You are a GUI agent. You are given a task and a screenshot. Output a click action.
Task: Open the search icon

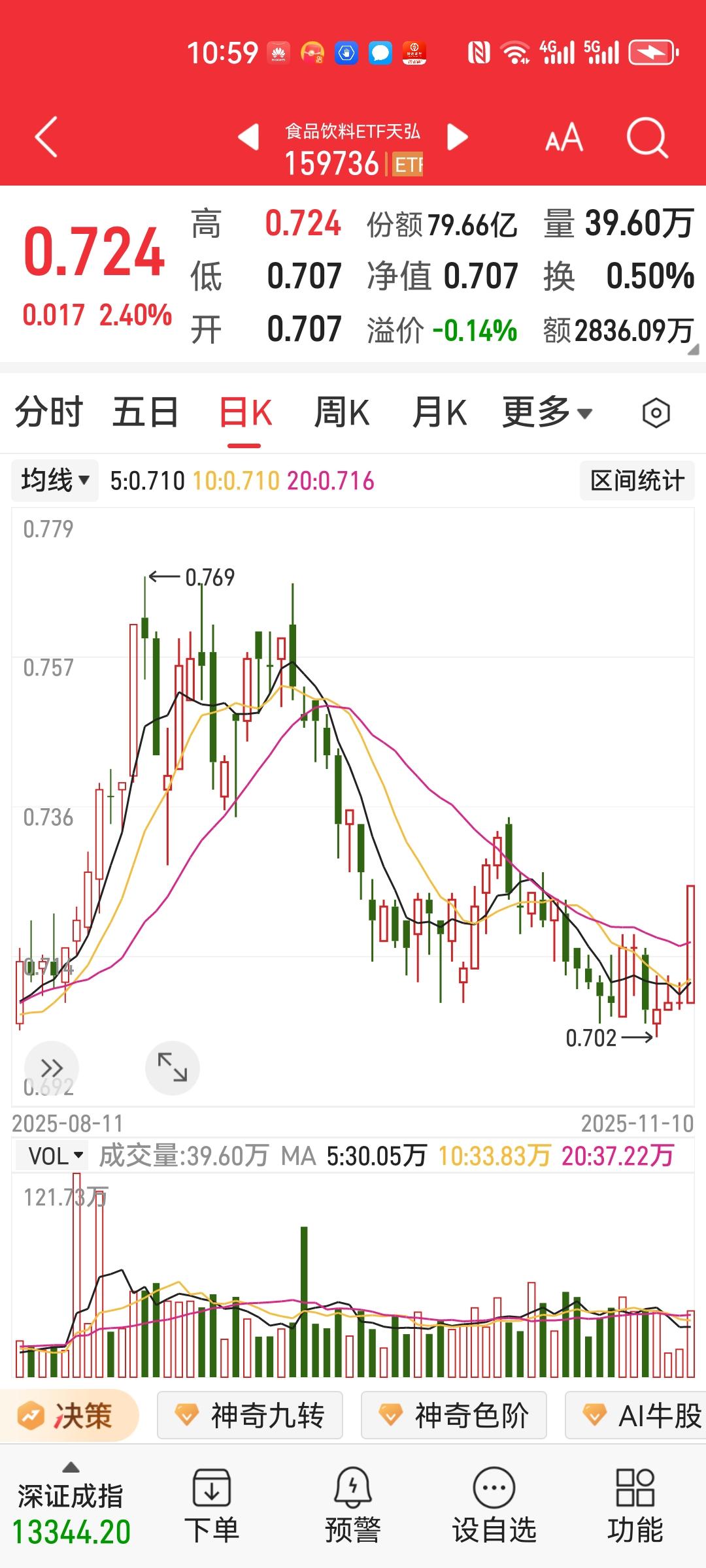(x=646, y=138)
